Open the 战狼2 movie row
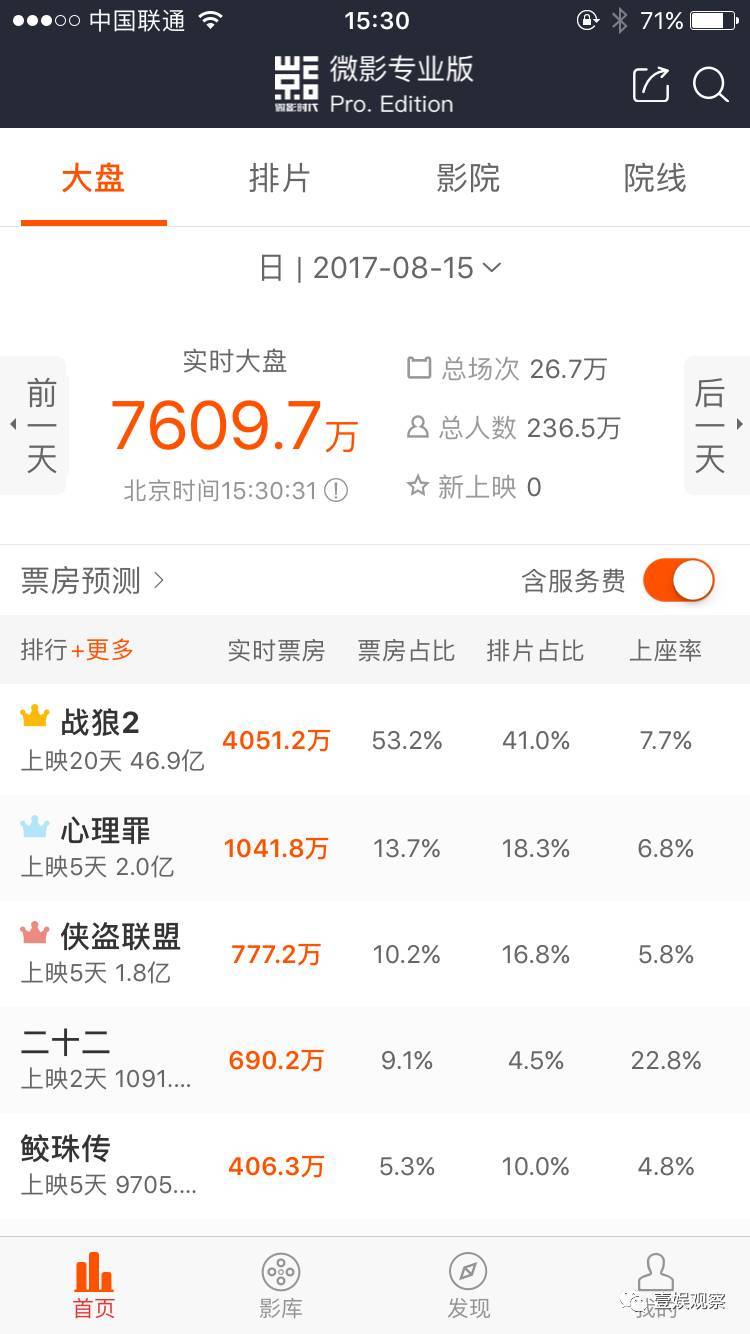Image resolution: width=750 pixels, height=1334 pixels. 375,741
